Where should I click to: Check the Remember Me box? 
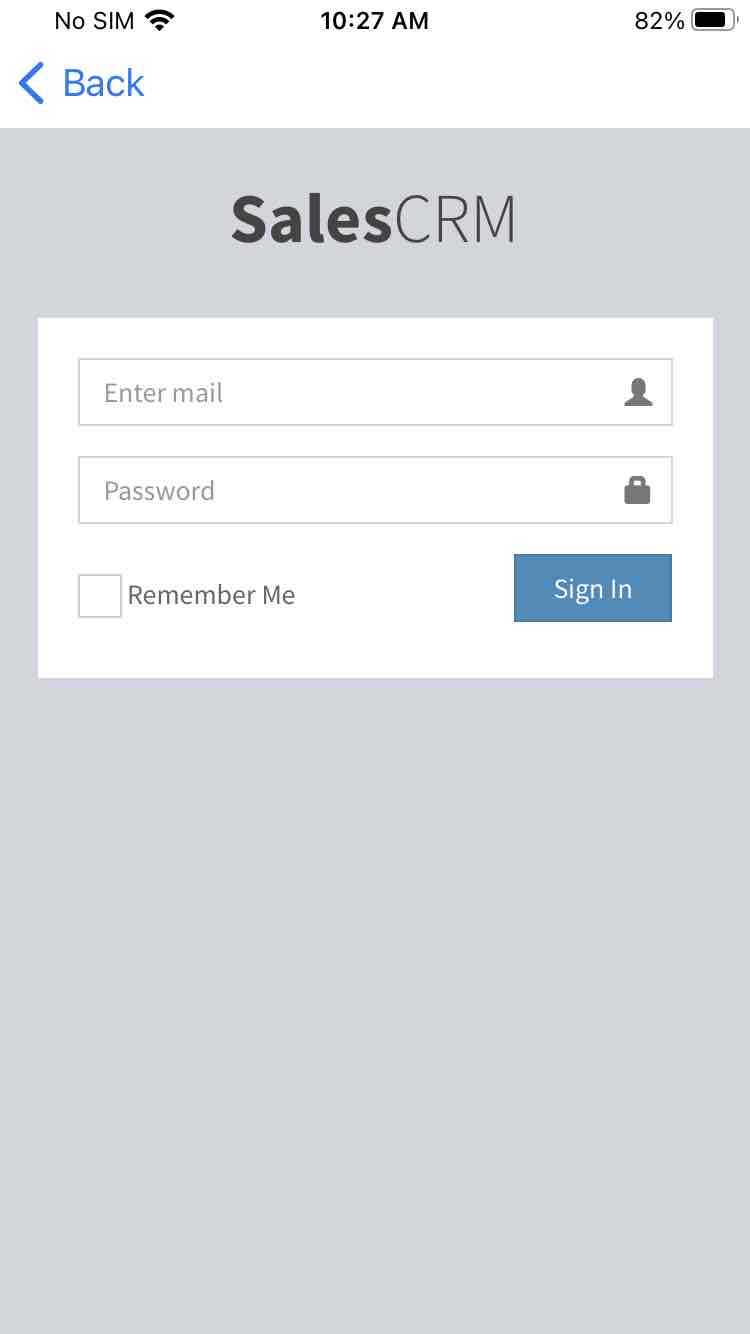(x=100, y=596)
